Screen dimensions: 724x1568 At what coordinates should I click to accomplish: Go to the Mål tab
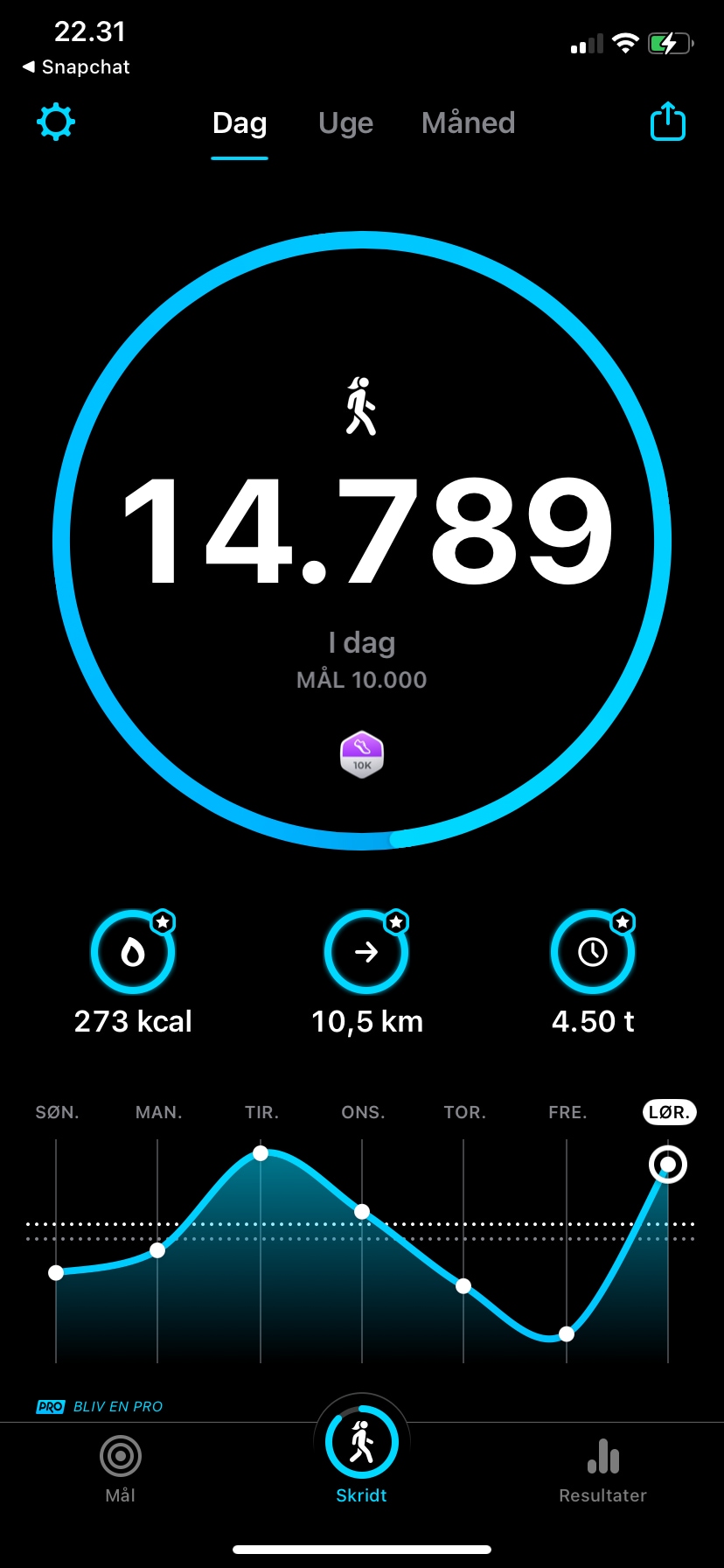pos(121,1470)
